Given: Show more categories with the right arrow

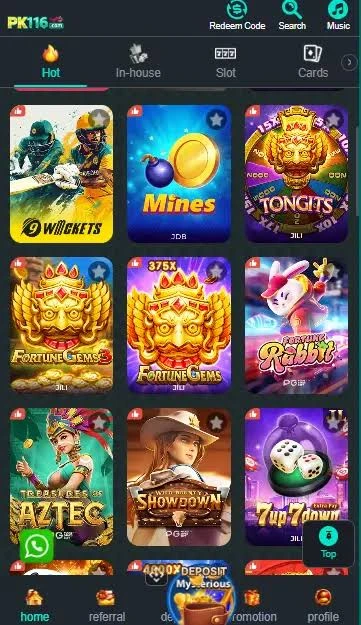Looking at the screenshot, I should click(x=349, y=62).
